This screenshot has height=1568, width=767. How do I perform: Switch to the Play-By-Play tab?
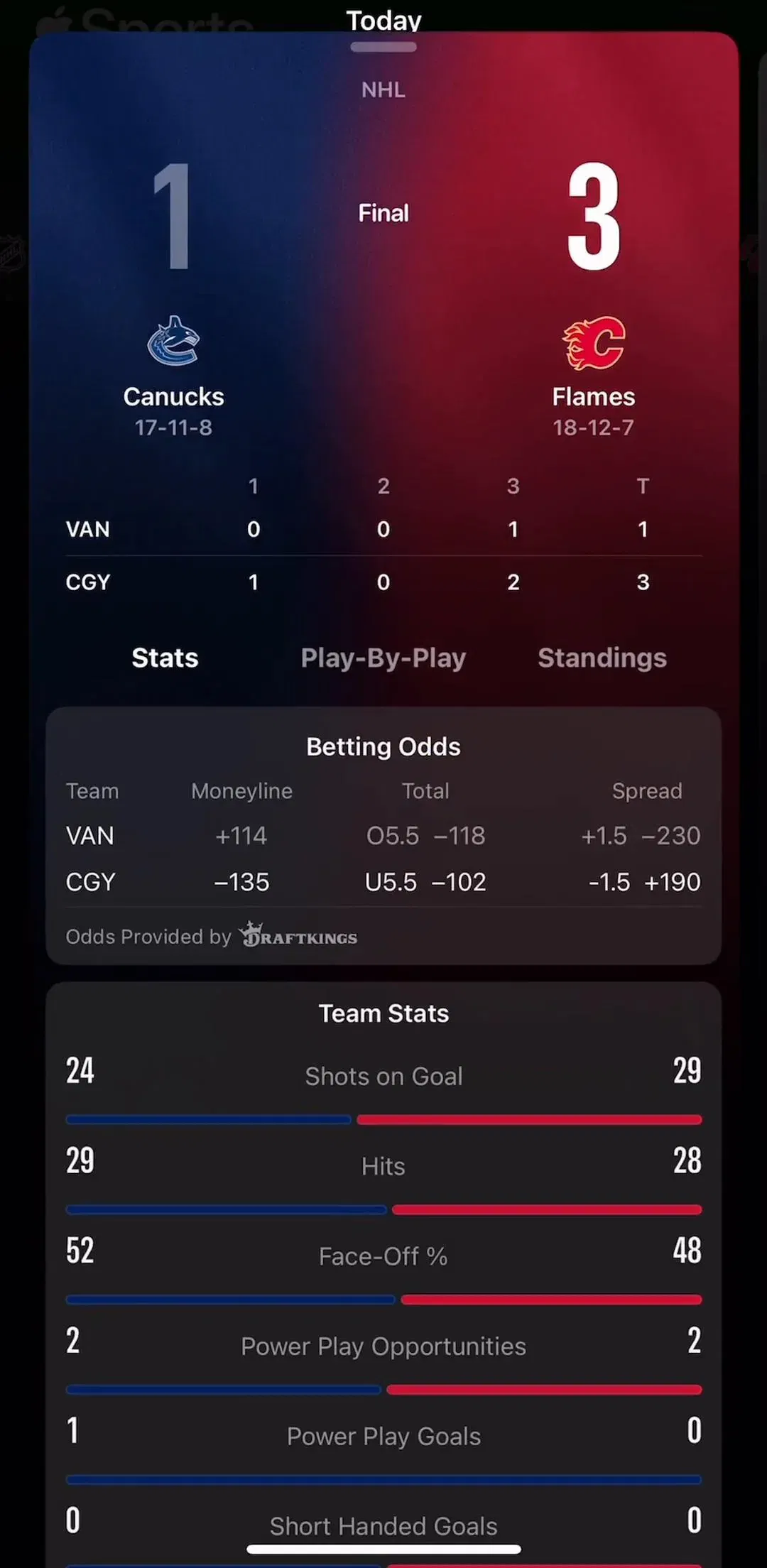(x=383, y=658)
